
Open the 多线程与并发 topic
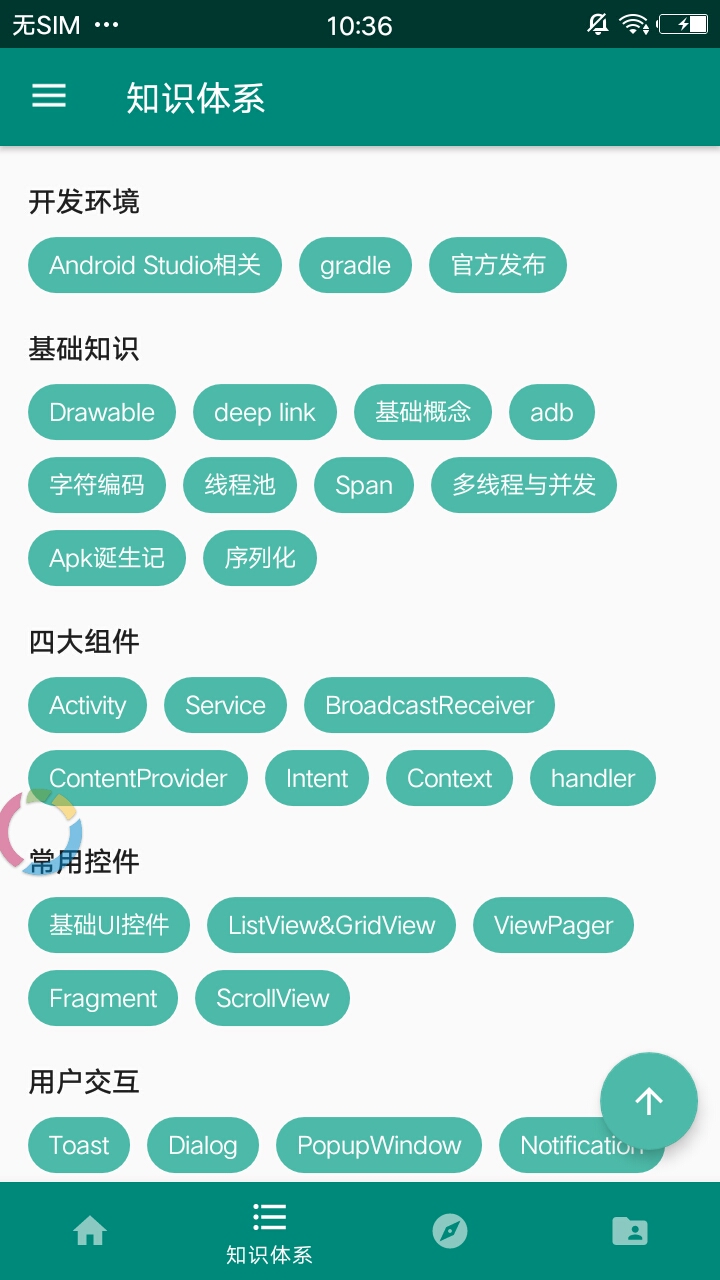click(524, 485)
